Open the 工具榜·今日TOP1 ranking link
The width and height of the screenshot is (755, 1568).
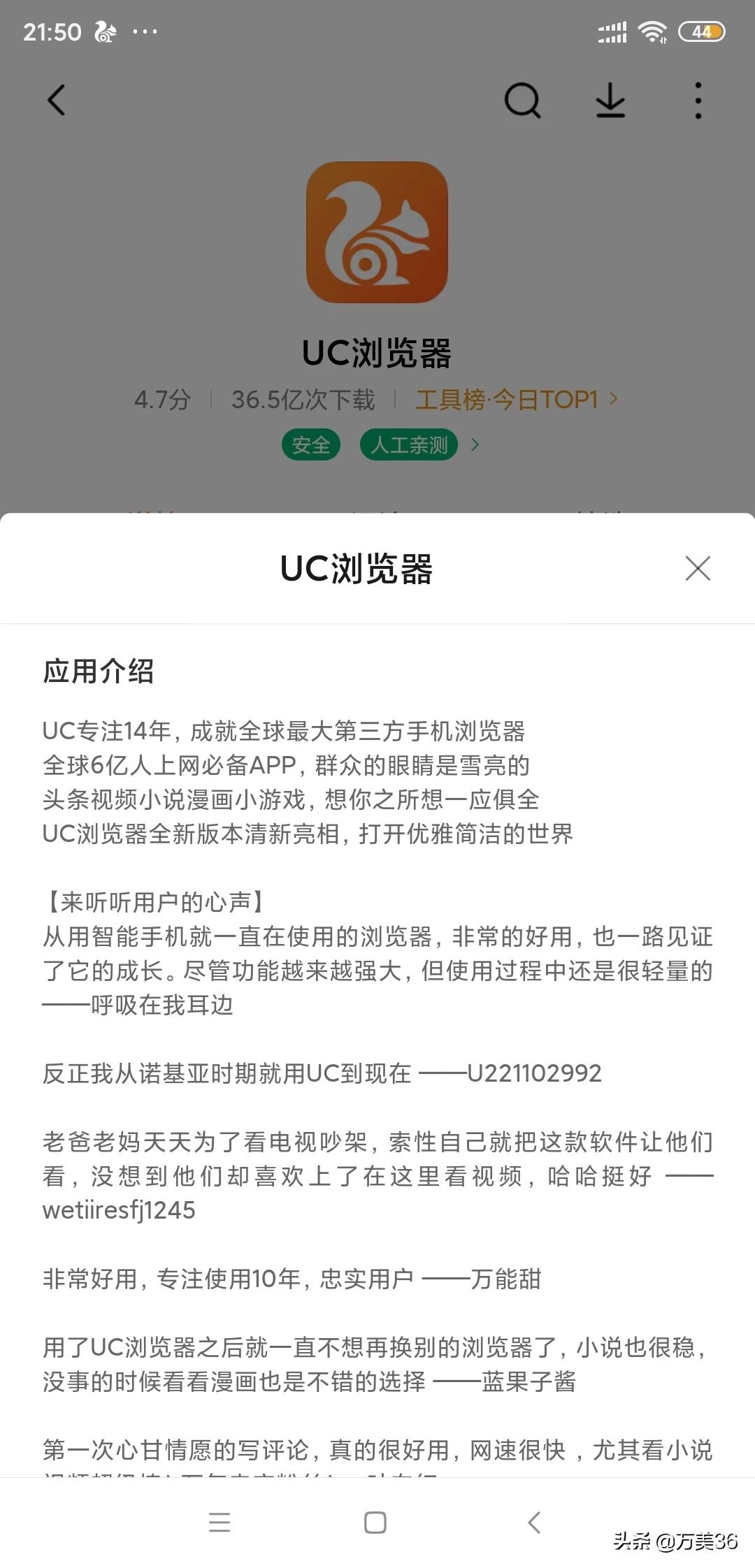pyautogui.click(x=516, y=400)
